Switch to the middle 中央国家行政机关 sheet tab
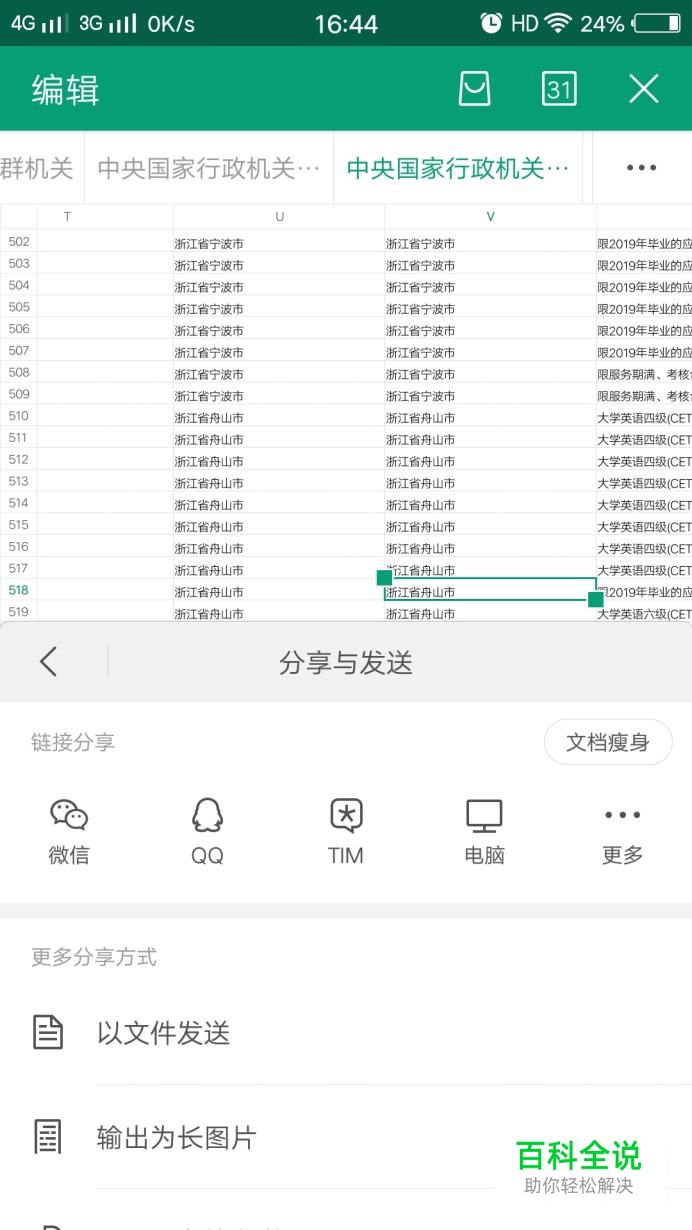 coord(209,168)
